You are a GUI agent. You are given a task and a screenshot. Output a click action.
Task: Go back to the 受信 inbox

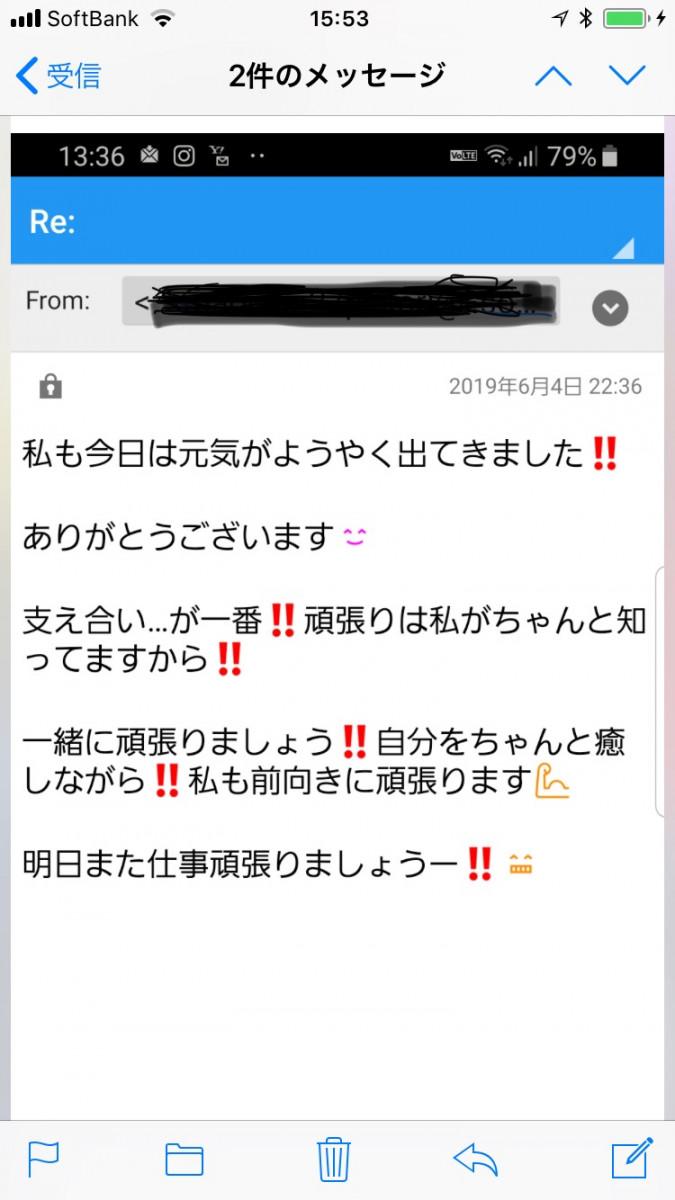(x=58, y=75)
